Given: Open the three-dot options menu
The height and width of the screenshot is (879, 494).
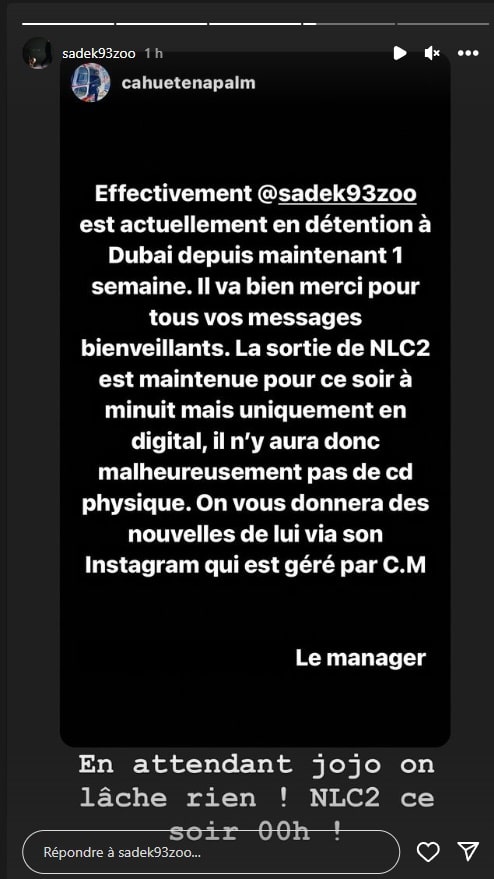Looking at the screenshot, I should tap(468, 53).
